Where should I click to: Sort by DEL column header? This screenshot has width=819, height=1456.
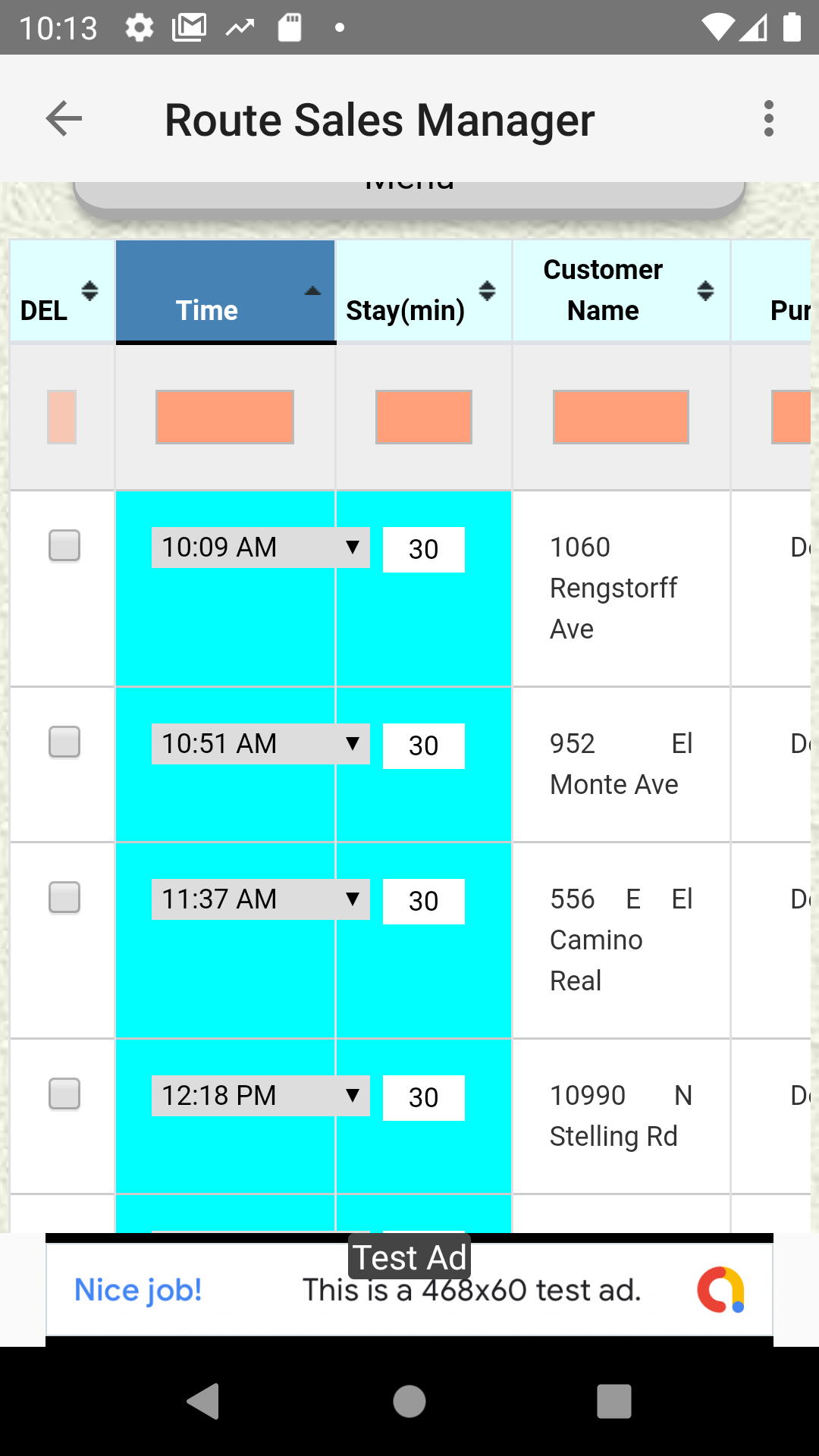coord(62,292)
